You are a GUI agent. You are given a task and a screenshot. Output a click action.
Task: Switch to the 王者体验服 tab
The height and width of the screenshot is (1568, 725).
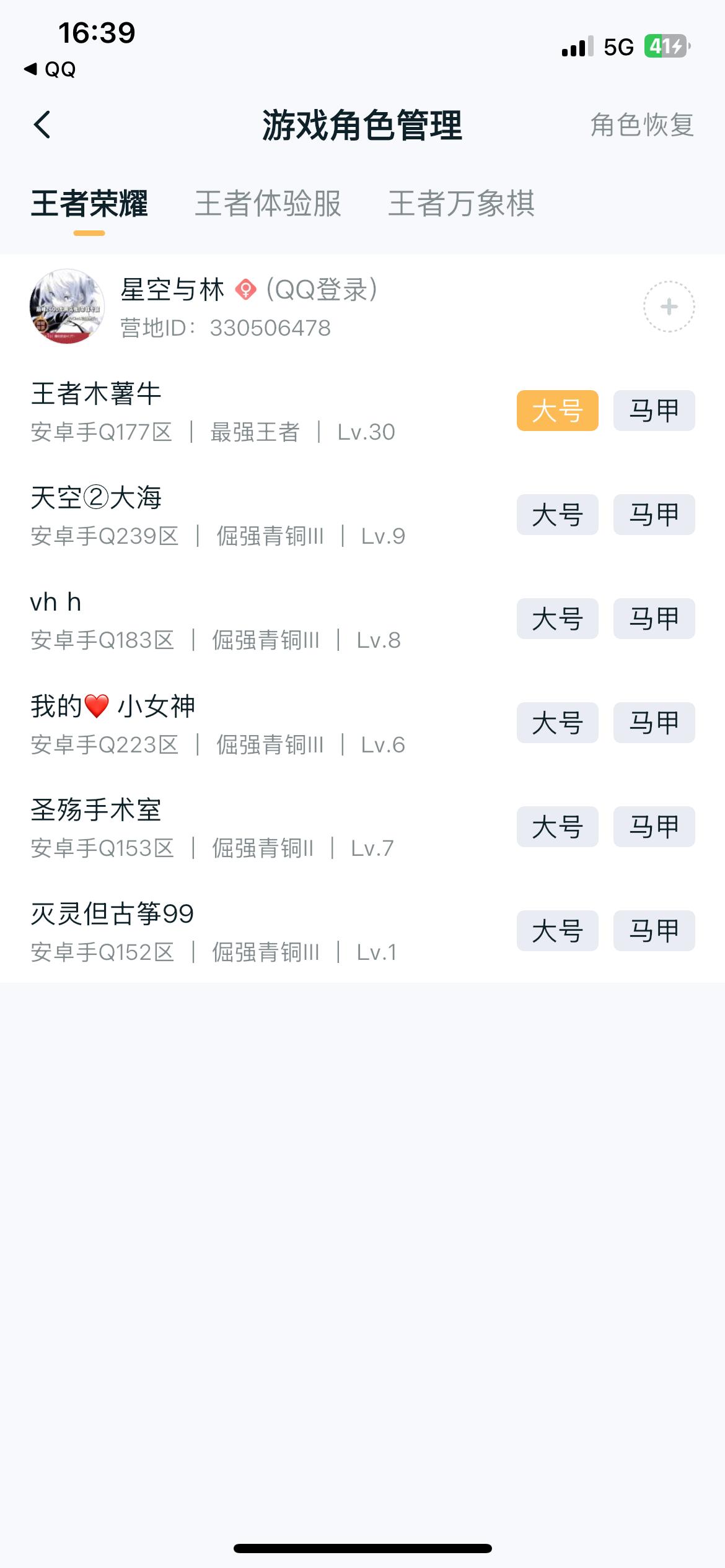pos(269,203)
